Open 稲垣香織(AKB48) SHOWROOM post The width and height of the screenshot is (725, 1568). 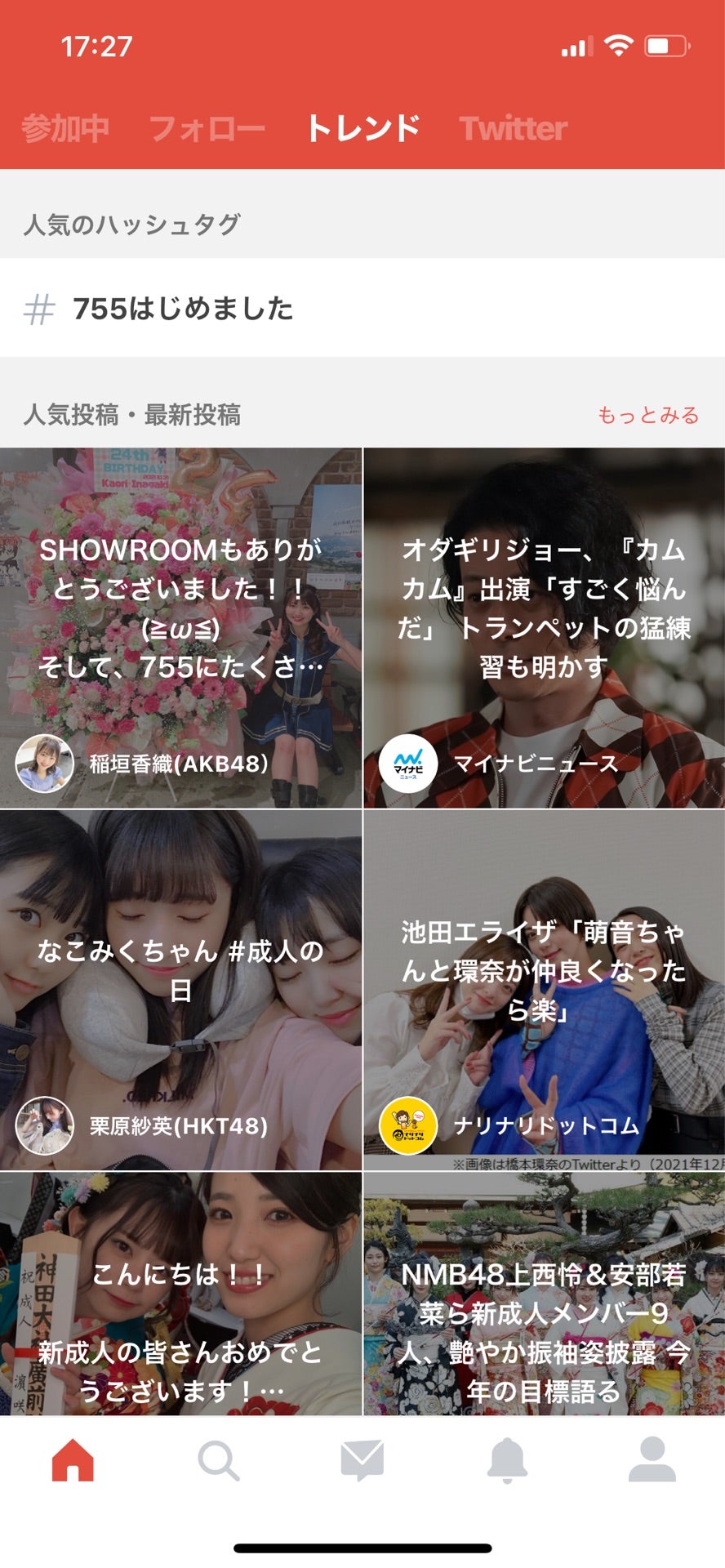point(180,628)
